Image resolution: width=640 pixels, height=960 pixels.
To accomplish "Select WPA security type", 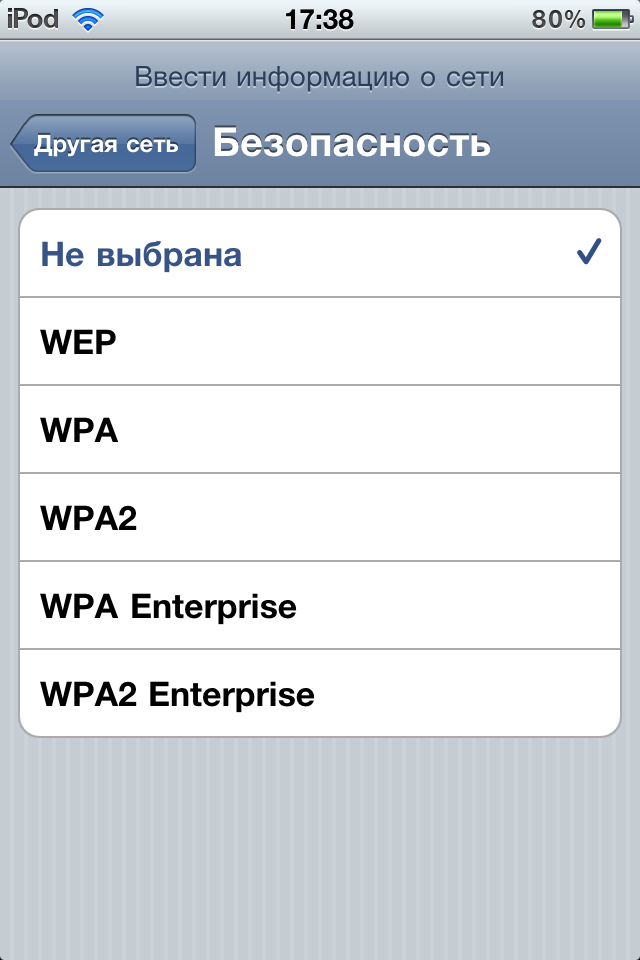I will [x=320, y=430].
